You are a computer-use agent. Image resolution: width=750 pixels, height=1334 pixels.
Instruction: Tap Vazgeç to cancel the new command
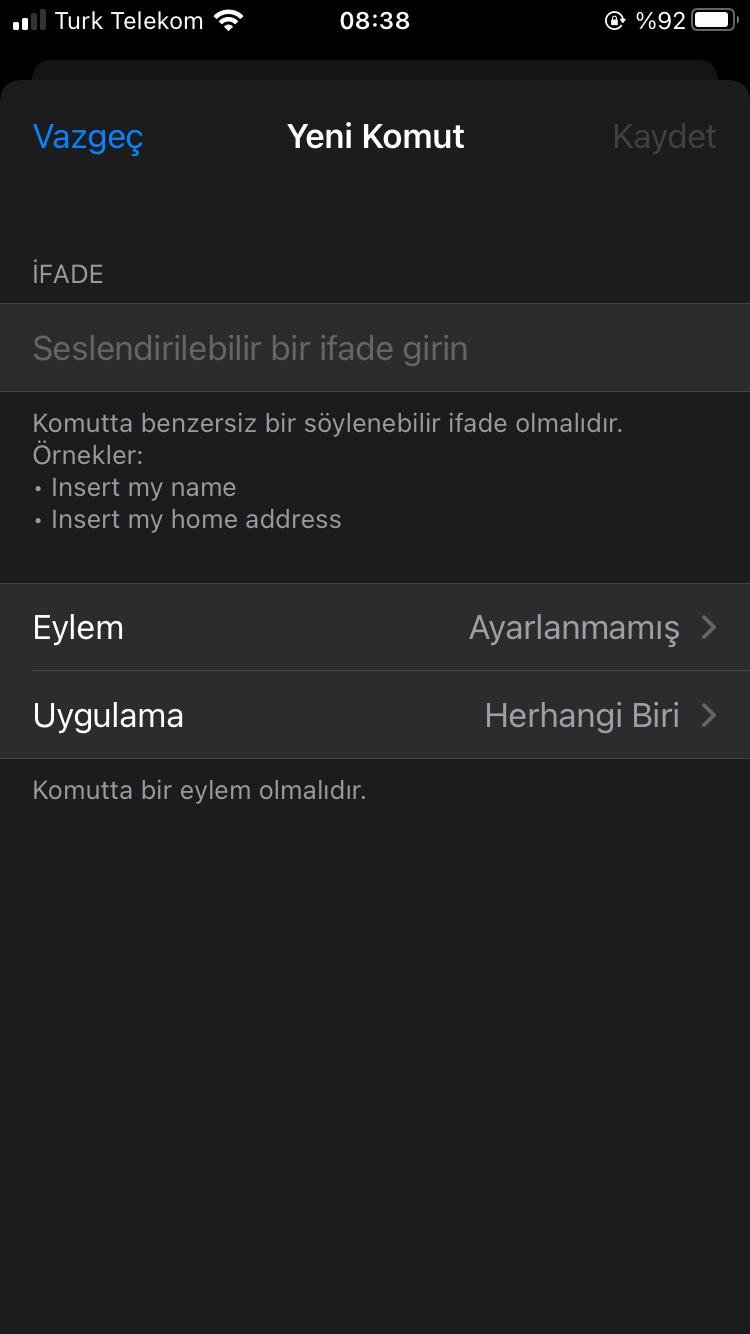(88, 137)
